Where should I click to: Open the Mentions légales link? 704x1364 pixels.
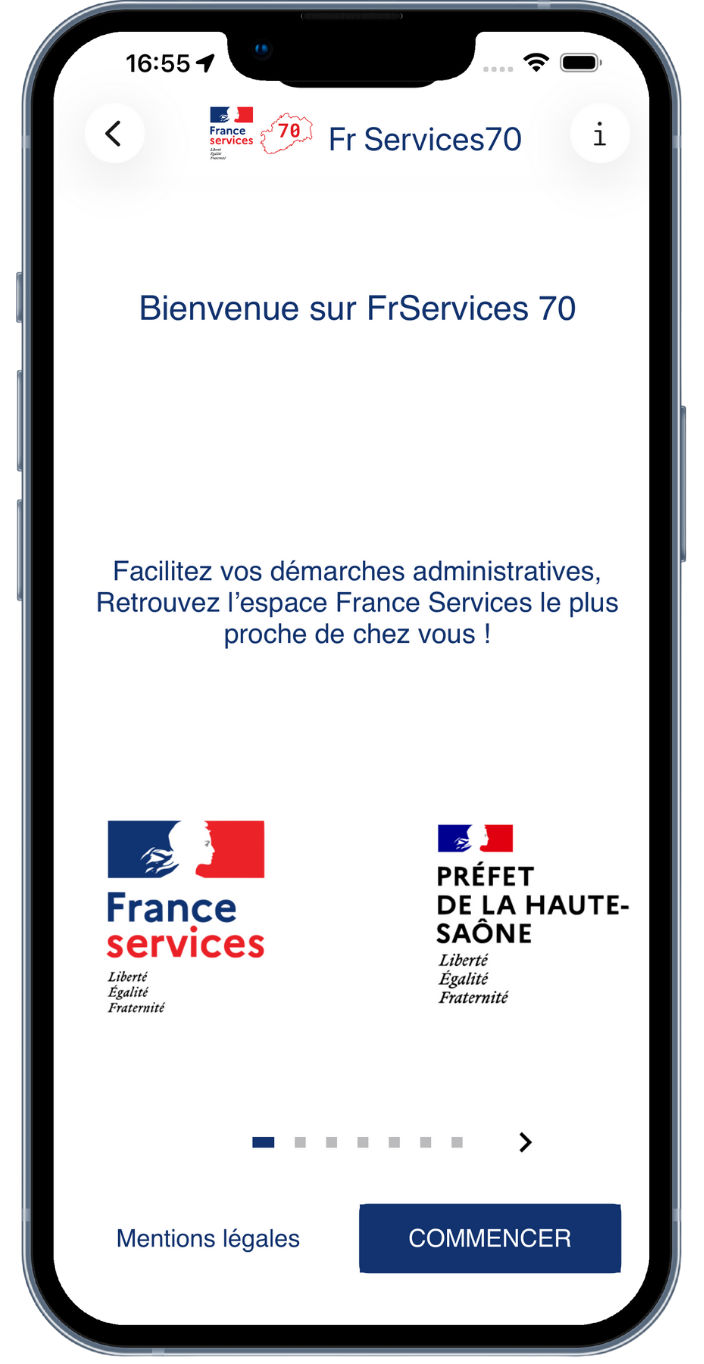coord(208,1239)
